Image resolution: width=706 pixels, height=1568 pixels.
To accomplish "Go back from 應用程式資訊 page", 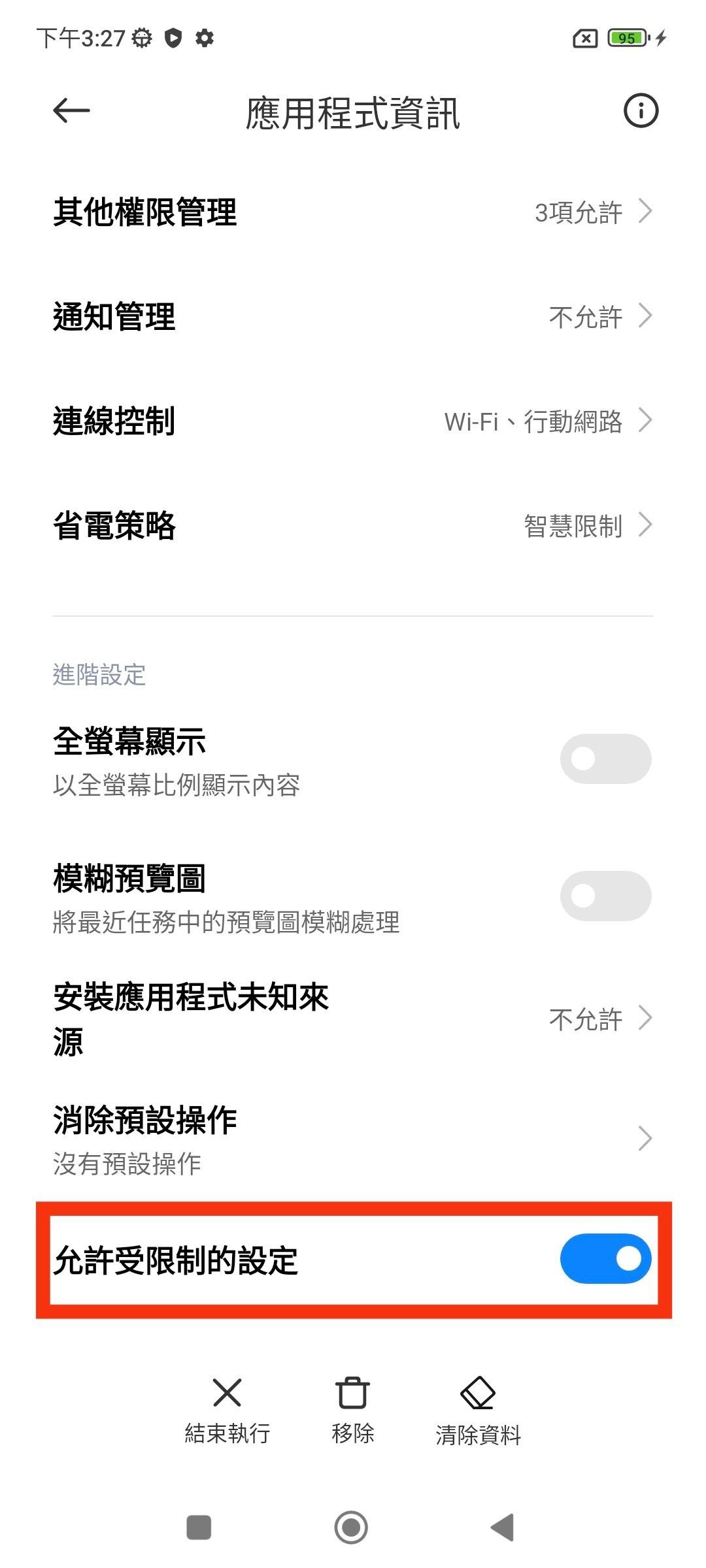I will click(x=71, y=111).
